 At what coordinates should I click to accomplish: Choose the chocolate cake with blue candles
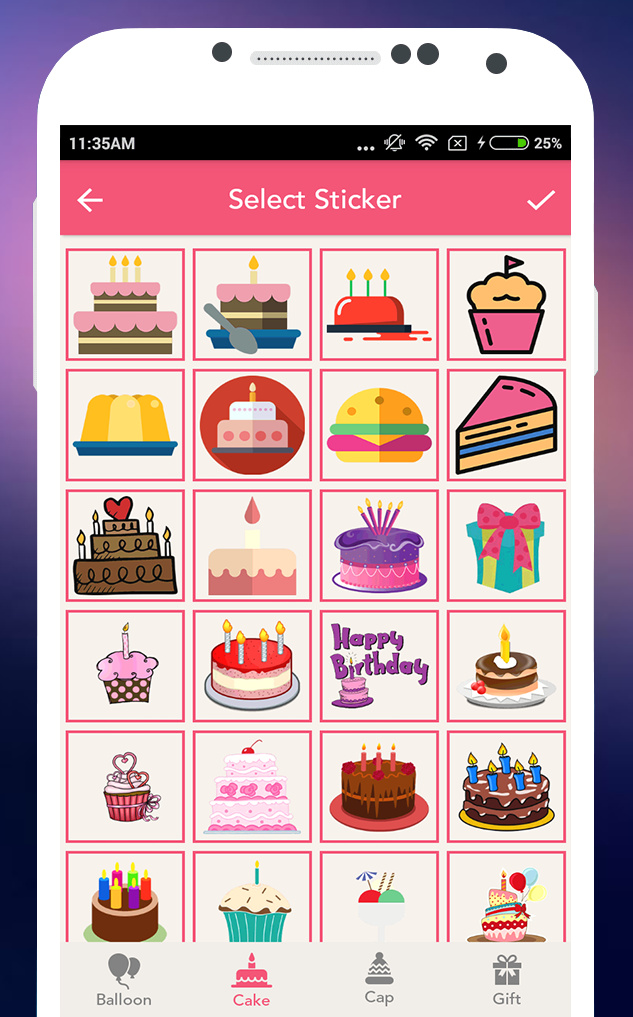pyautogui.click(x=506, y=787)
